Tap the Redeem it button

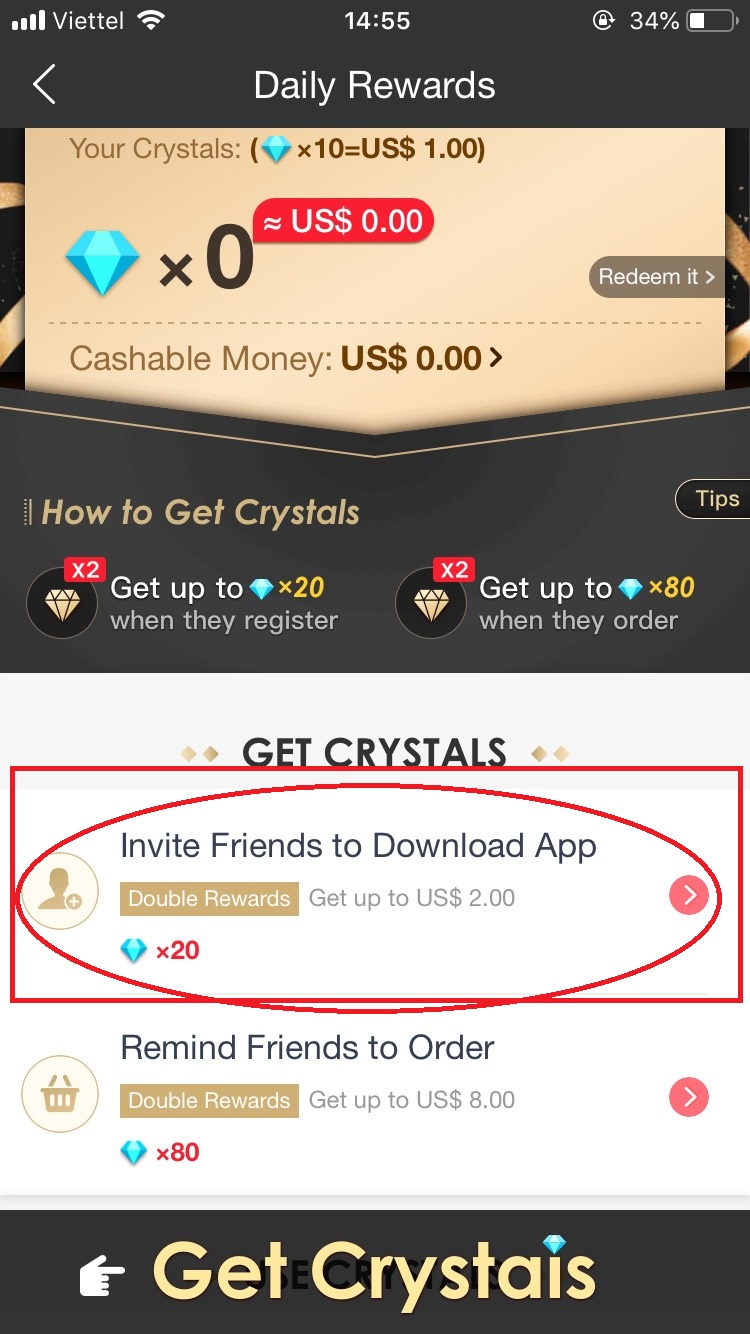[656, 277]
